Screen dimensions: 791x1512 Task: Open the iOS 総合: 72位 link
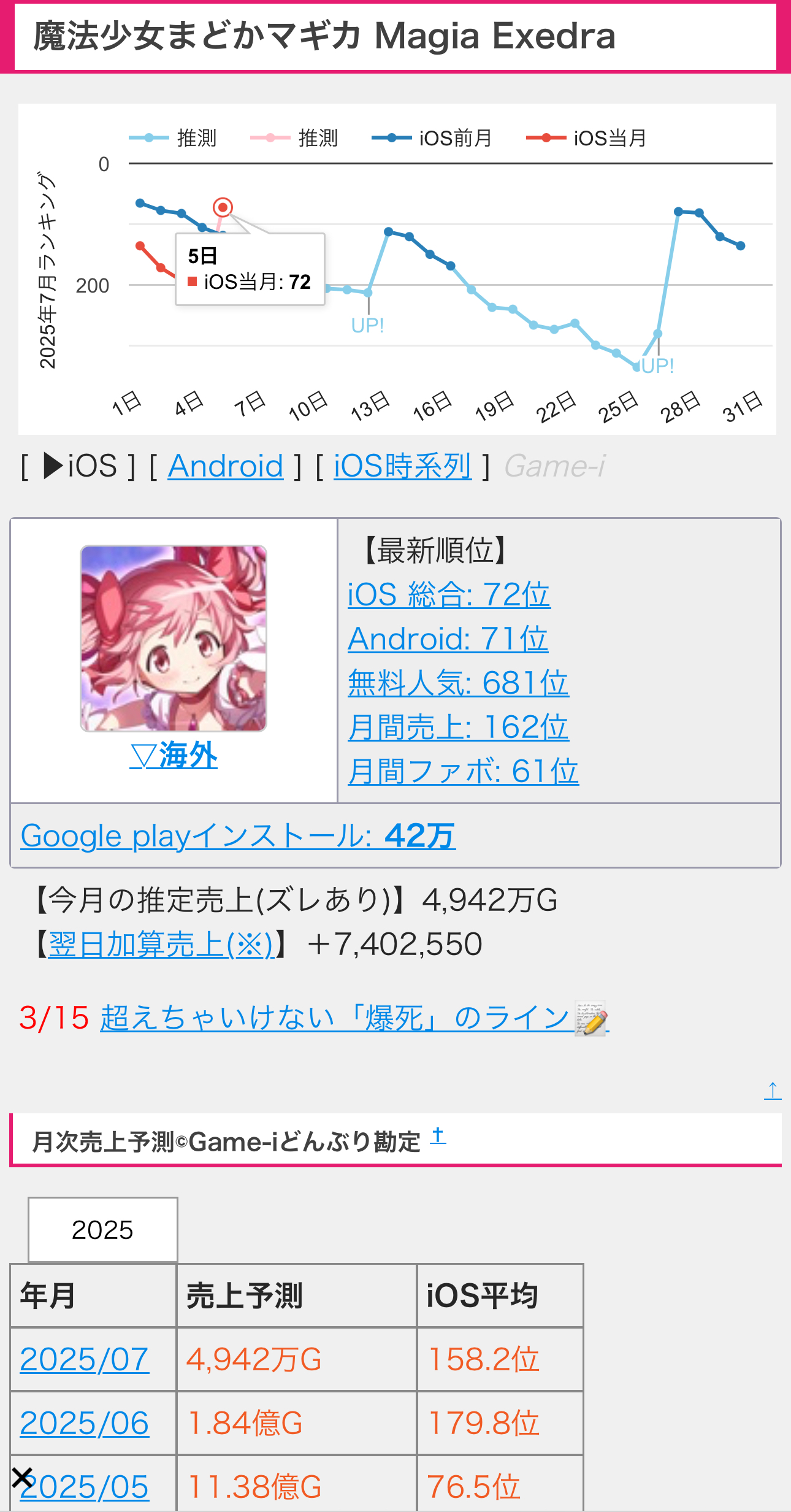click(449, 595)
